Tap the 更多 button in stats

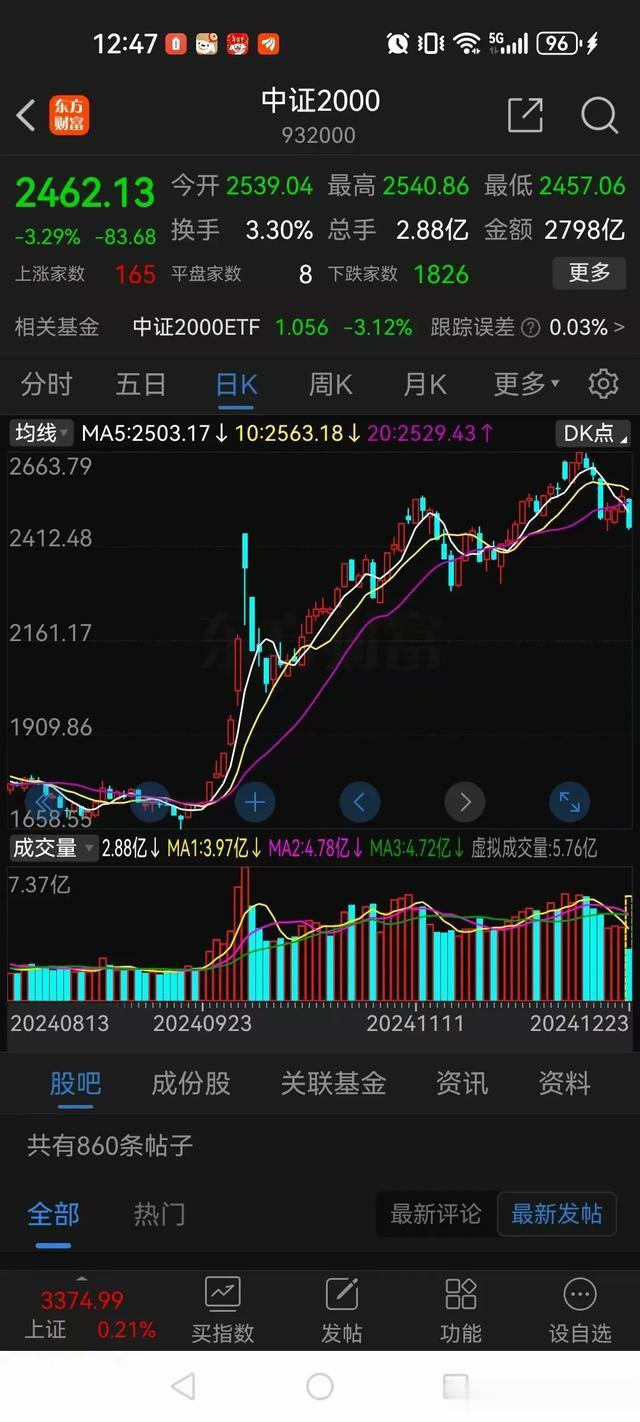(588, 273)
